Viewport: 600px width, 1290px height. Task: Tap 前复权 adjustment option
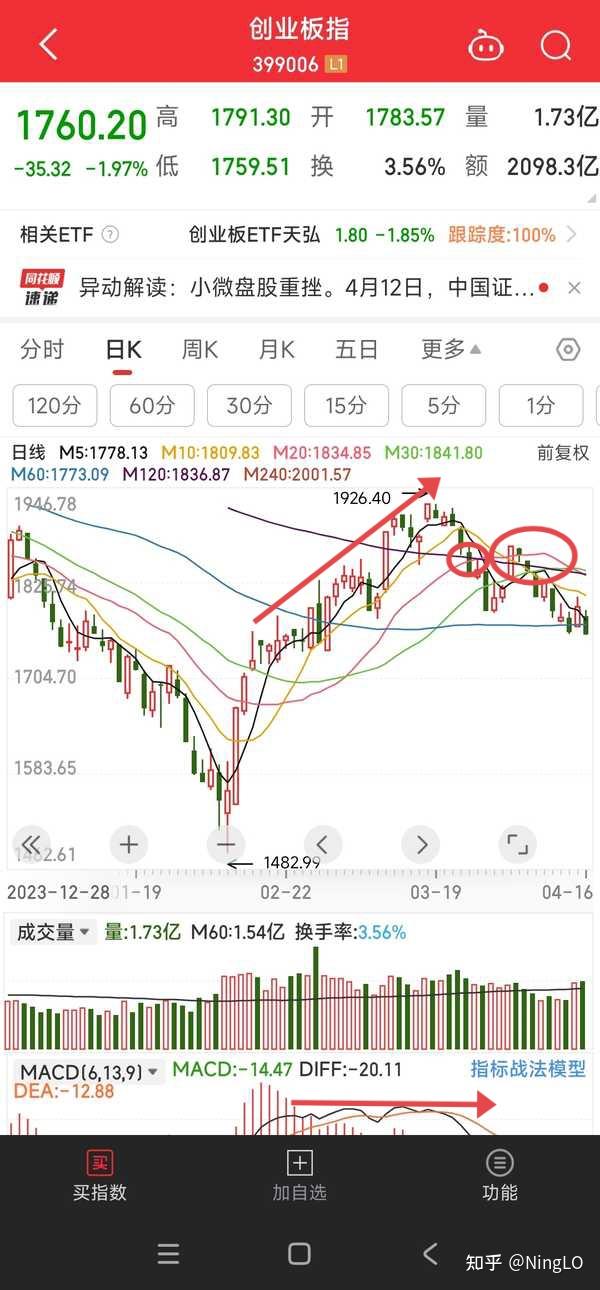point(563,453)
